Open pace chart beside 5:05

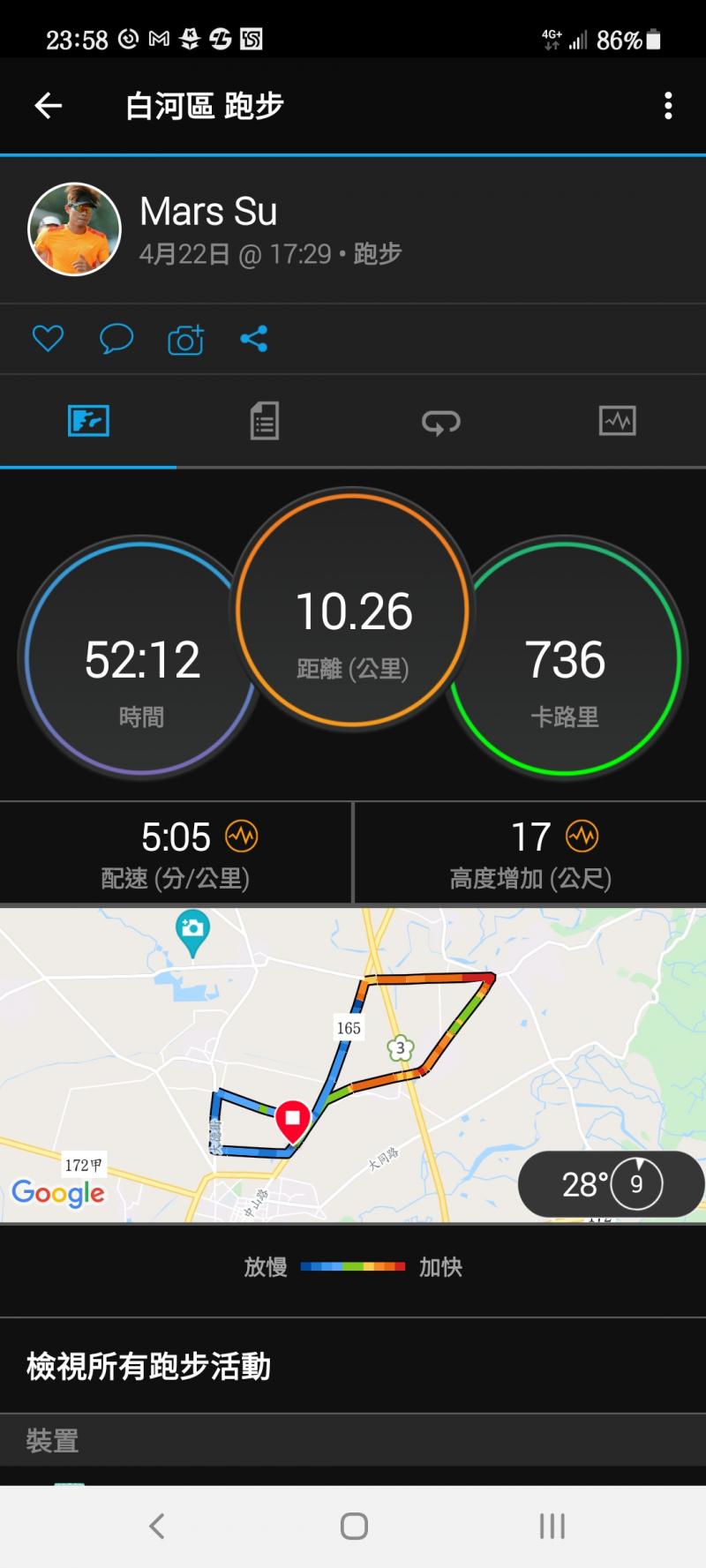(241, 836)
